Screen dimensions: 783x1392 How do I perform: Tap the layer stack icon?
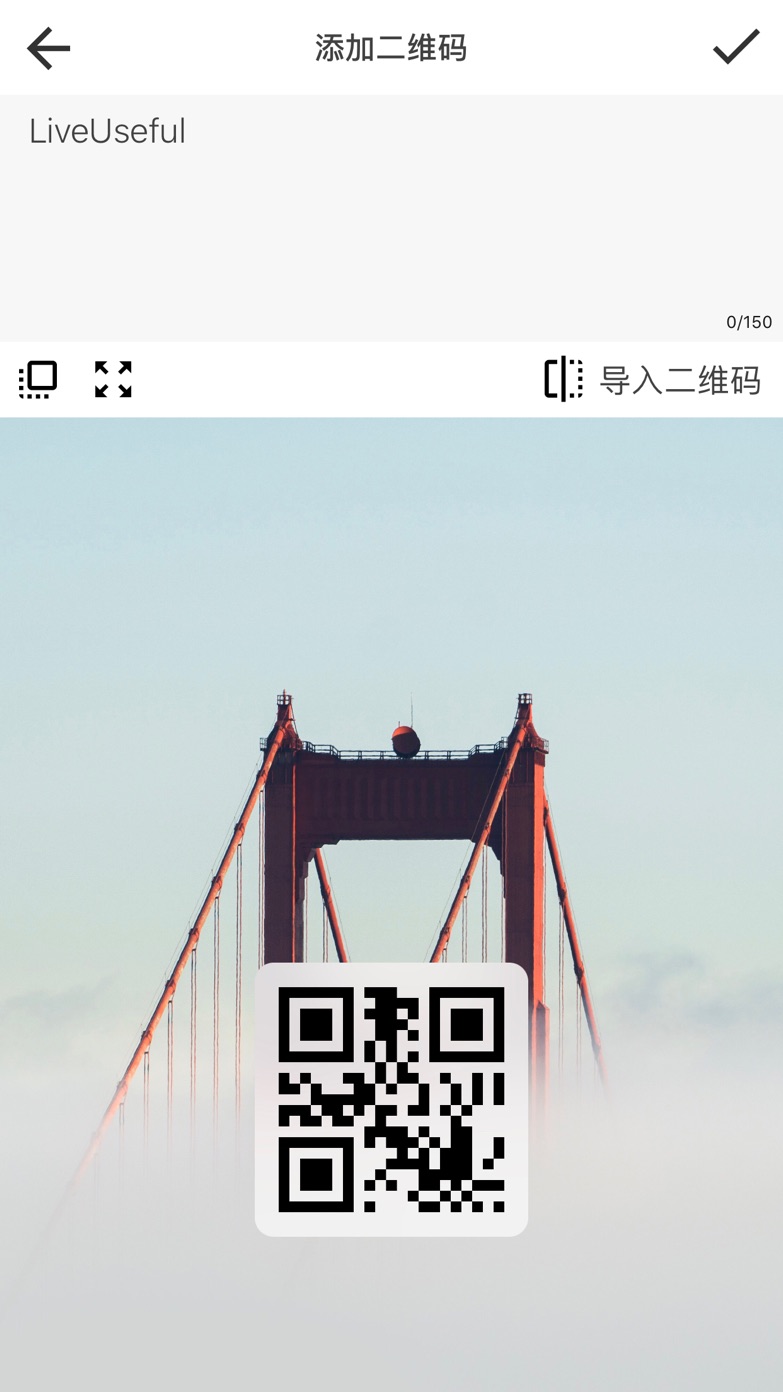pos(38,380)
